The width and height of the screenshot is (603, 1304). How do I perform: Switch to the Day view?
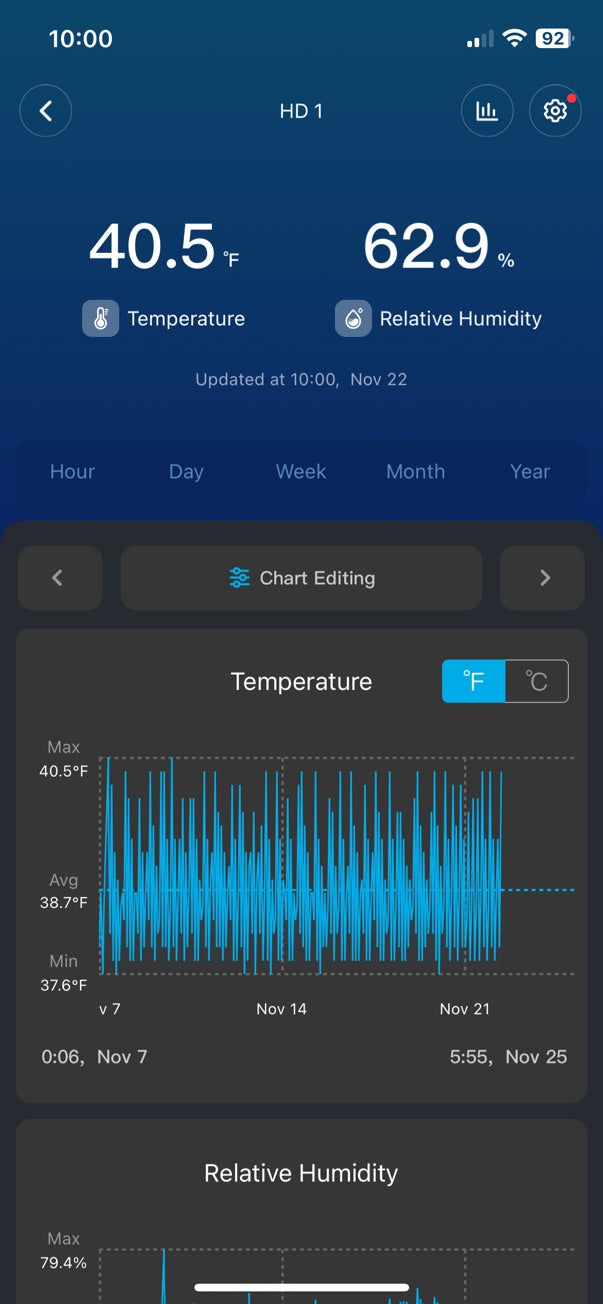point(186,472)
